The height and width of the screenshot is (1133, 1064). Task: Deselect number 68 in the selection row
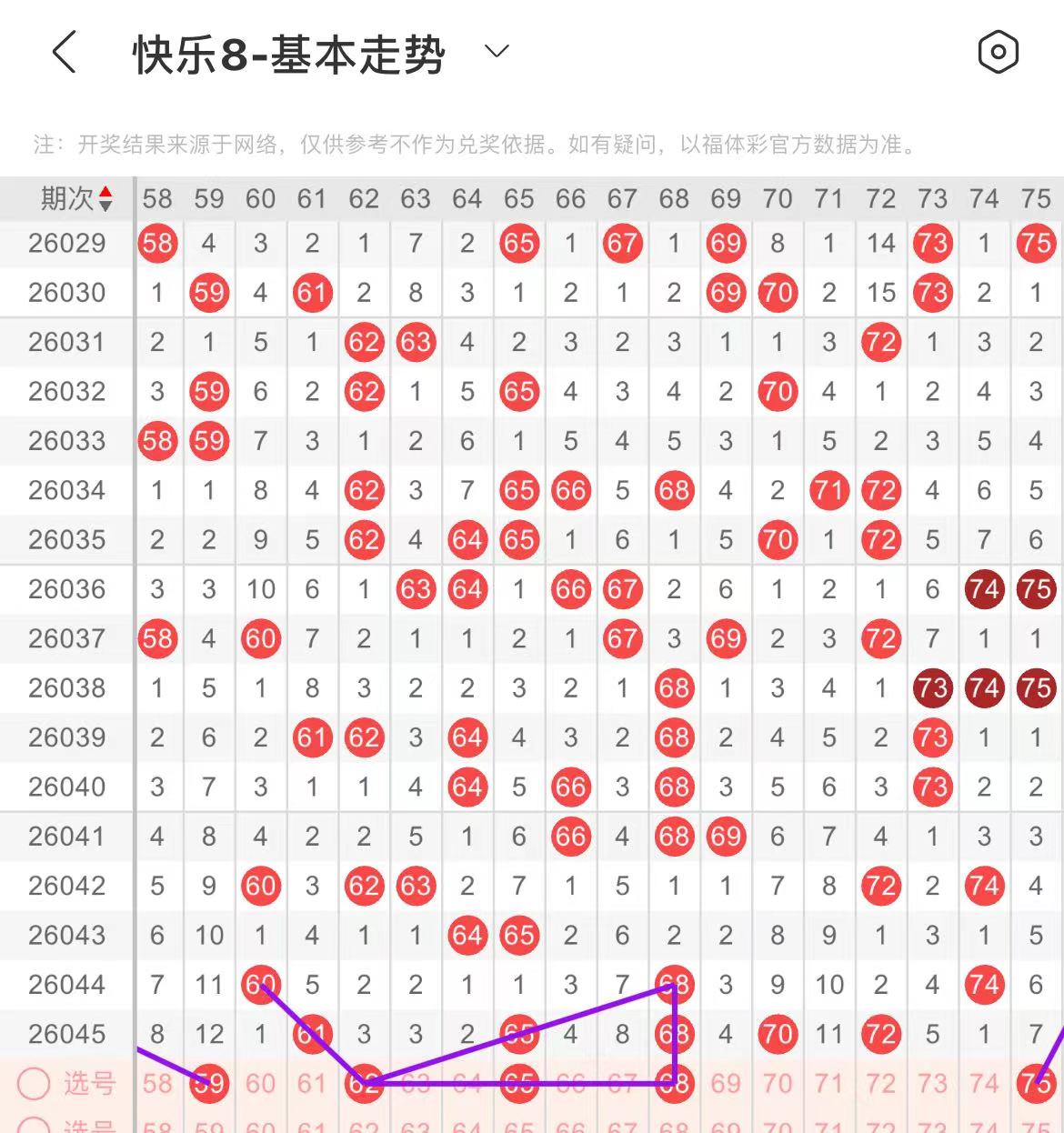coord(674,1083)
